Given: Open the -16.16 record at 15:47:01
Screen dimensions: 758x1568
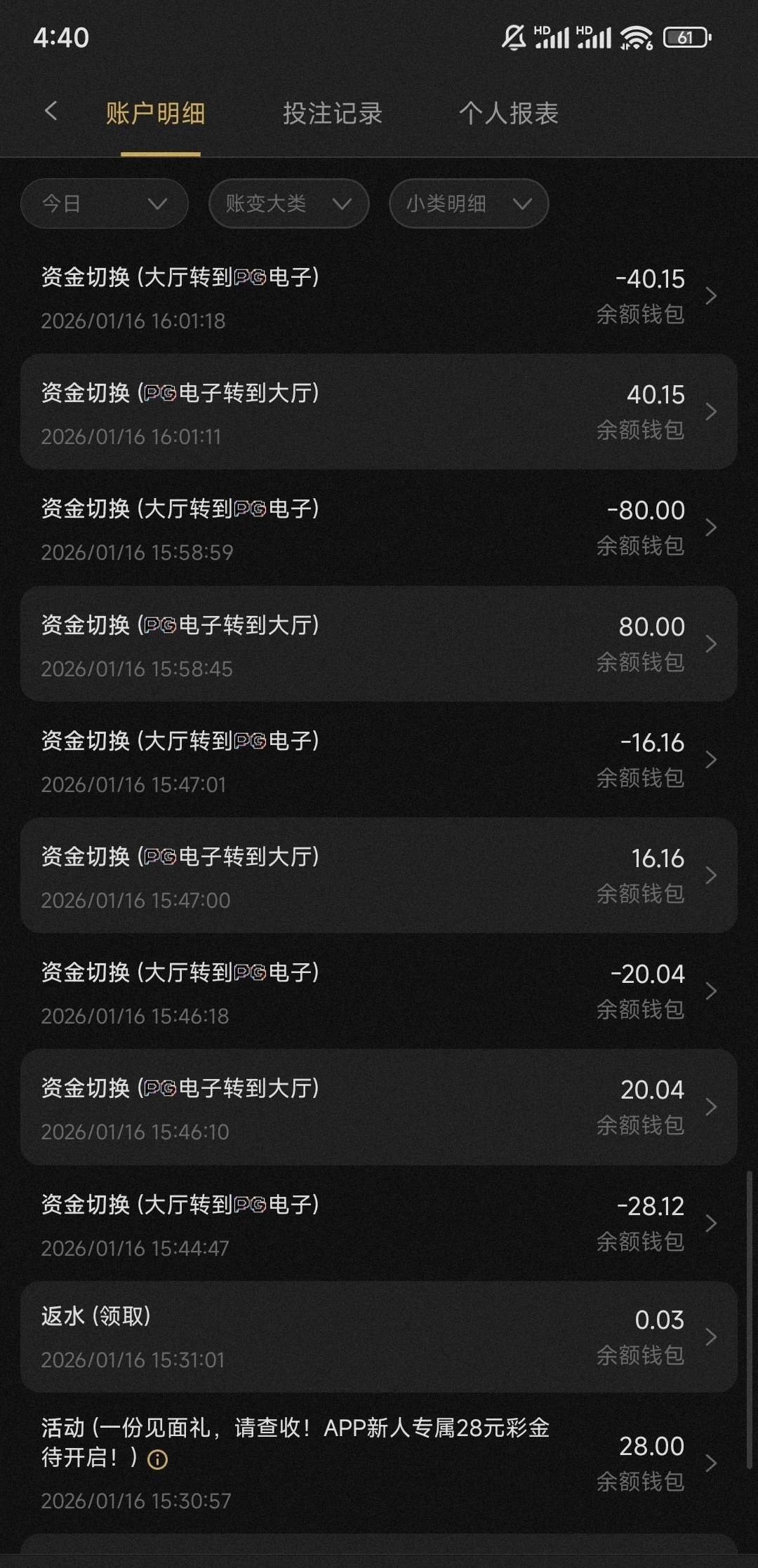Looking at the screenshot, I should [x=379, y=760].
